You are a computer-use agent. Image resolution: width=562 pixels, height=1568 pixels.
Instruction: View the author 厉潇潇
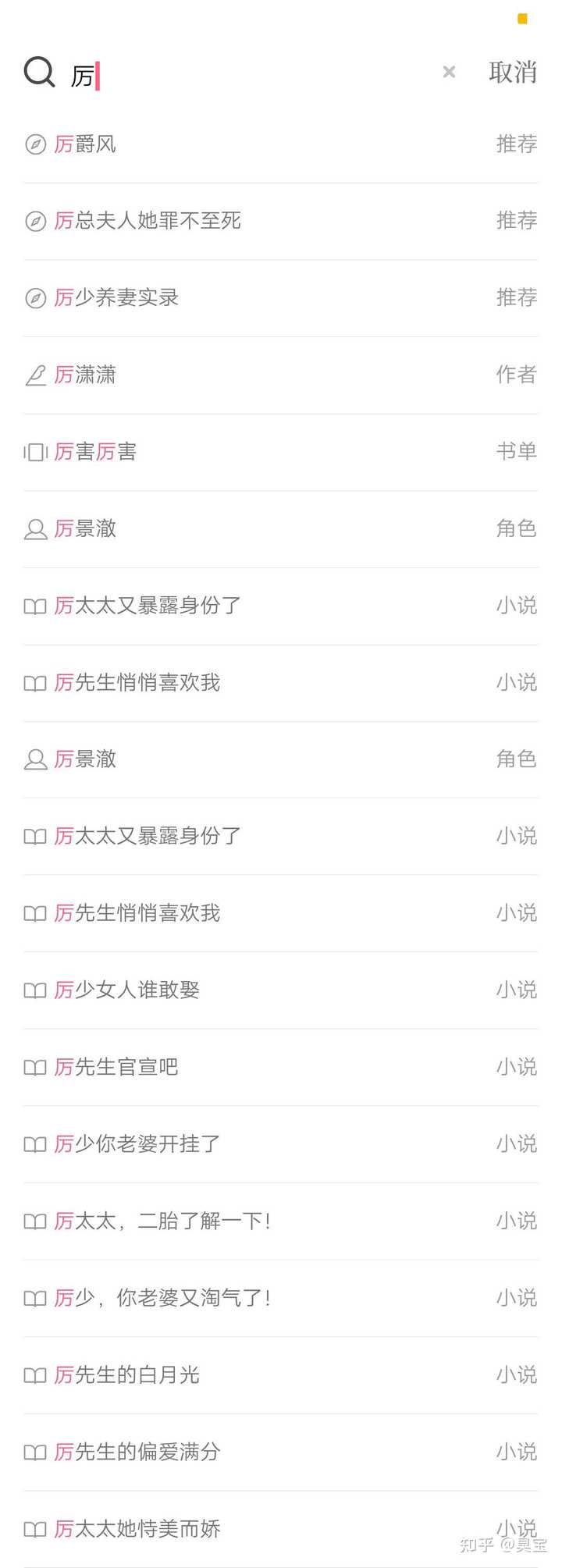[x=86, y=375]
